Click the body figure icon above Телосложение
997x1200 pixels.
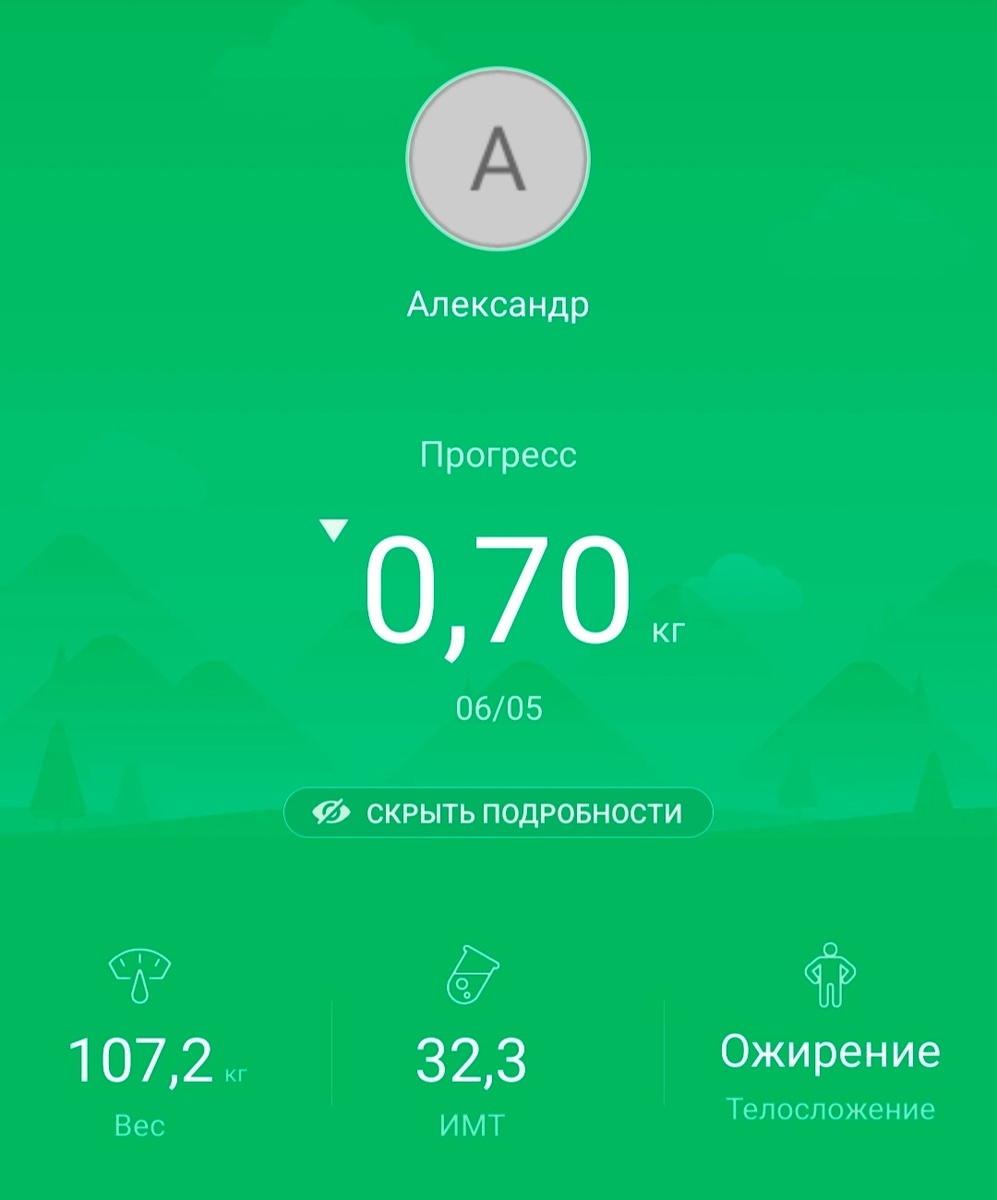coord(830,973)
